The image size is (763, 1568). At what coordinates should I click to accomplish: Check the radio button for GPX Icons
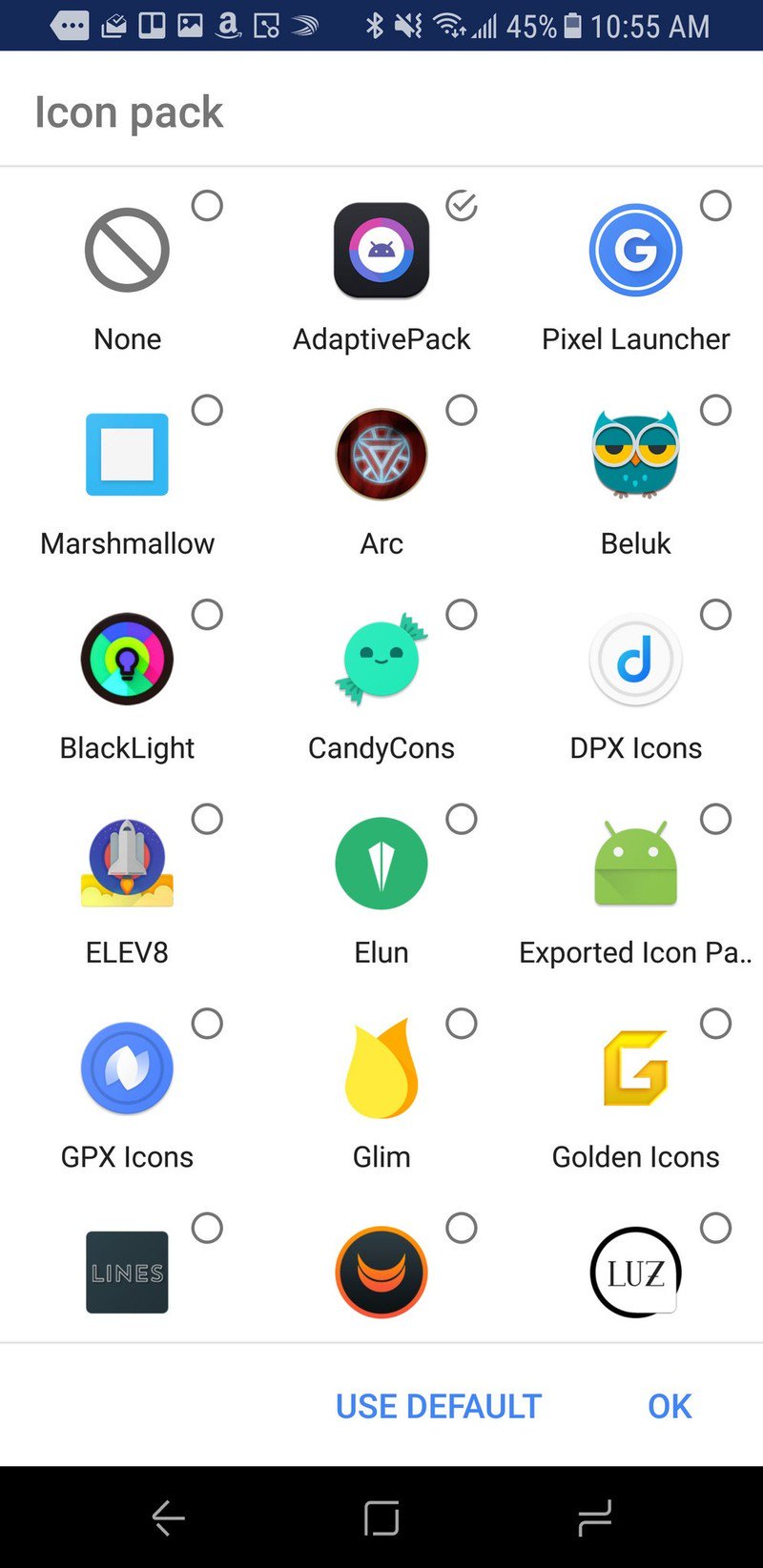(208, 1023)
